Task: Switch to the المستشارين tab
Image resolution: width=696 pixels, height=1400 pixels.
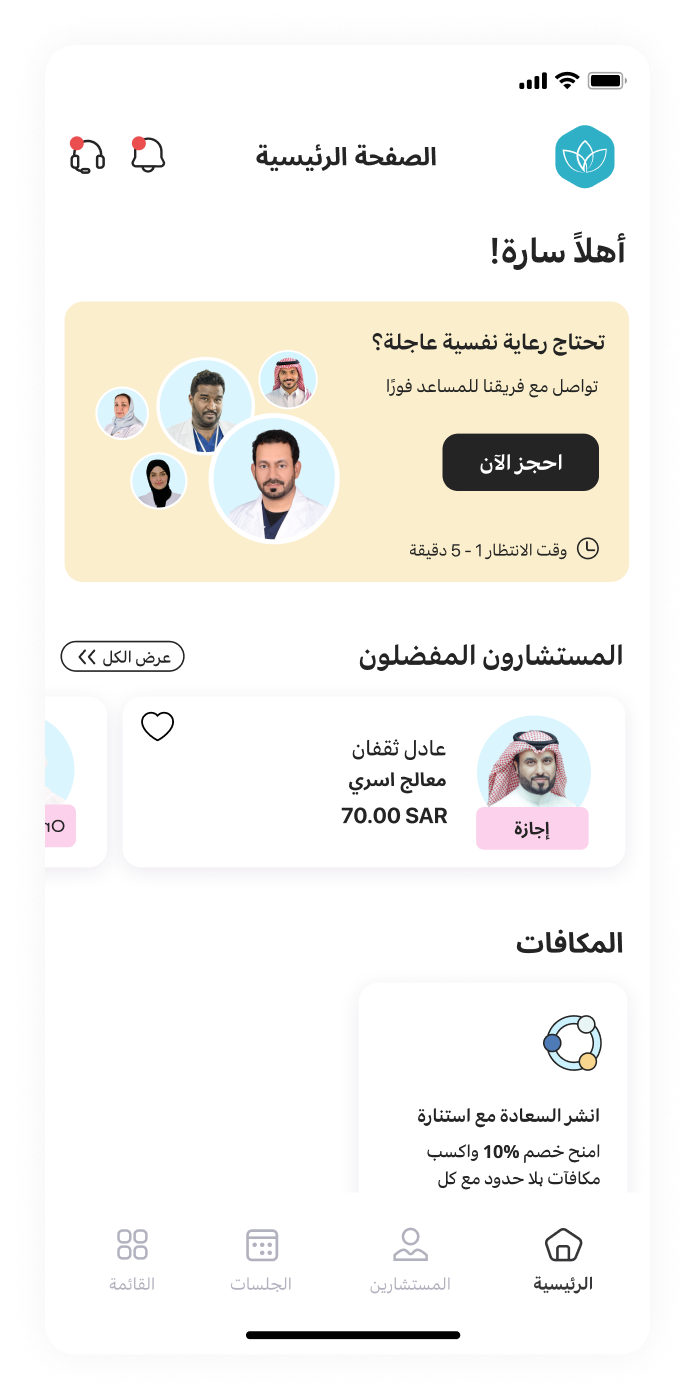Action: [410, 1260]
